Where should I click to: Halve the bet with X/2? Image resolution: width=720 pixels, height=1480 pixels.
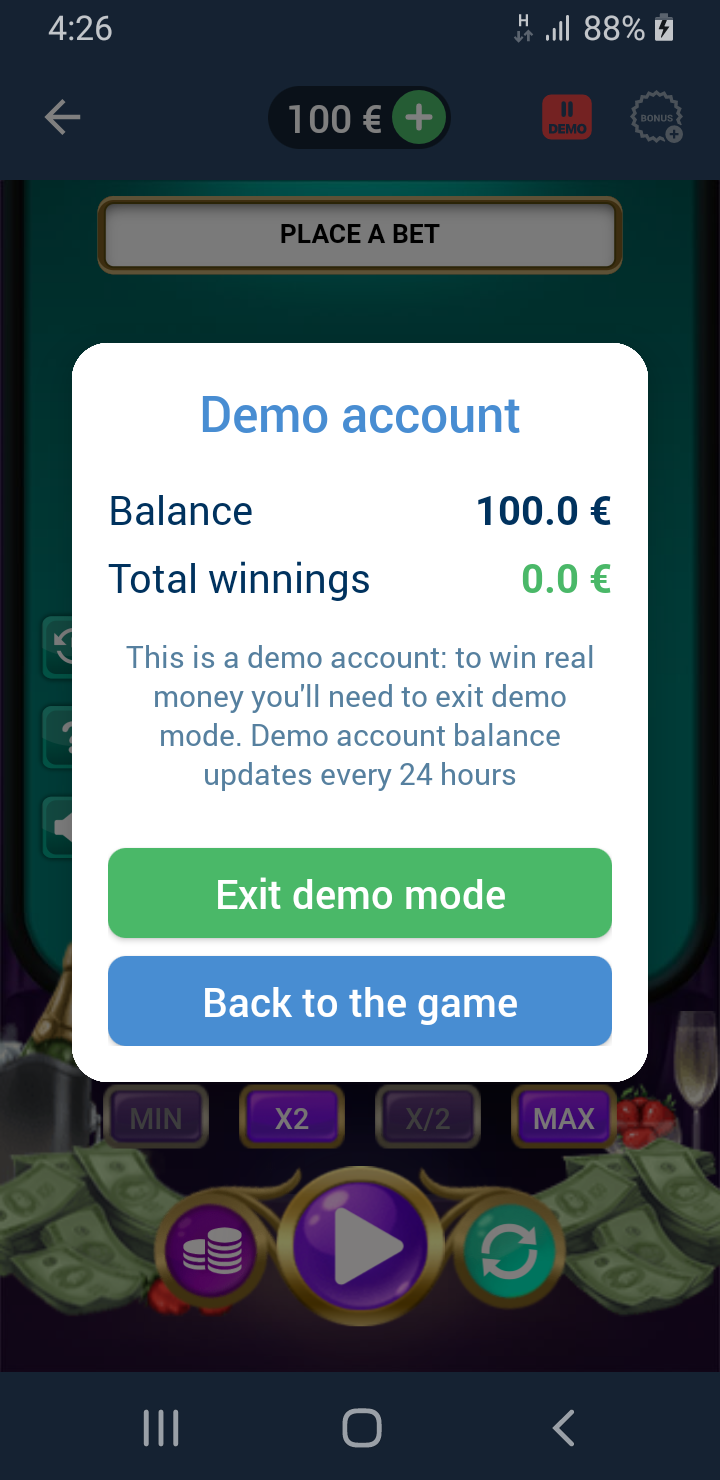[x=428, y=1118]
